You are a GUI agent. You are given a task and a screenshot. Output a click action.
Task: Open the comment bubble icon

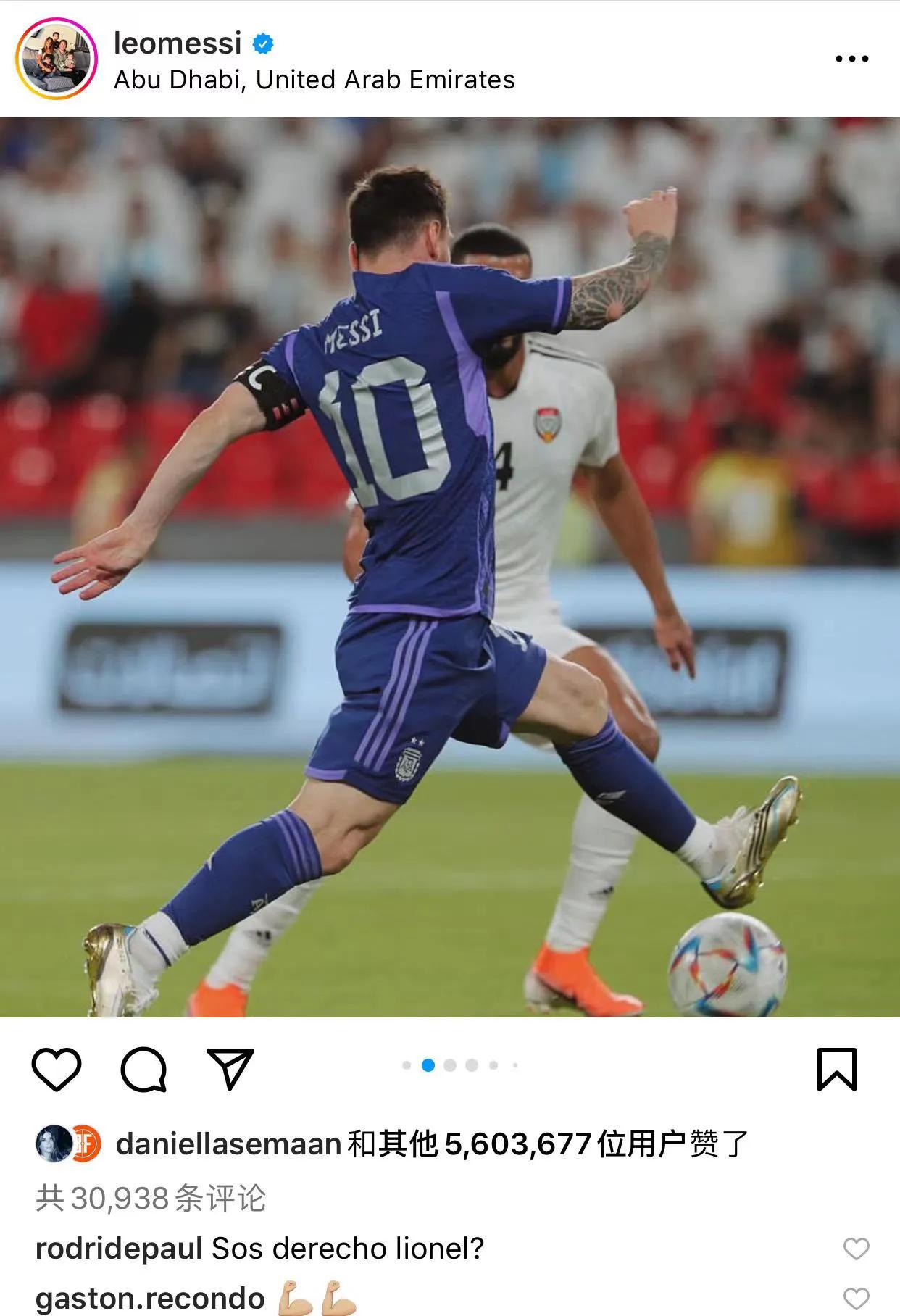[x=143, y=1069]
